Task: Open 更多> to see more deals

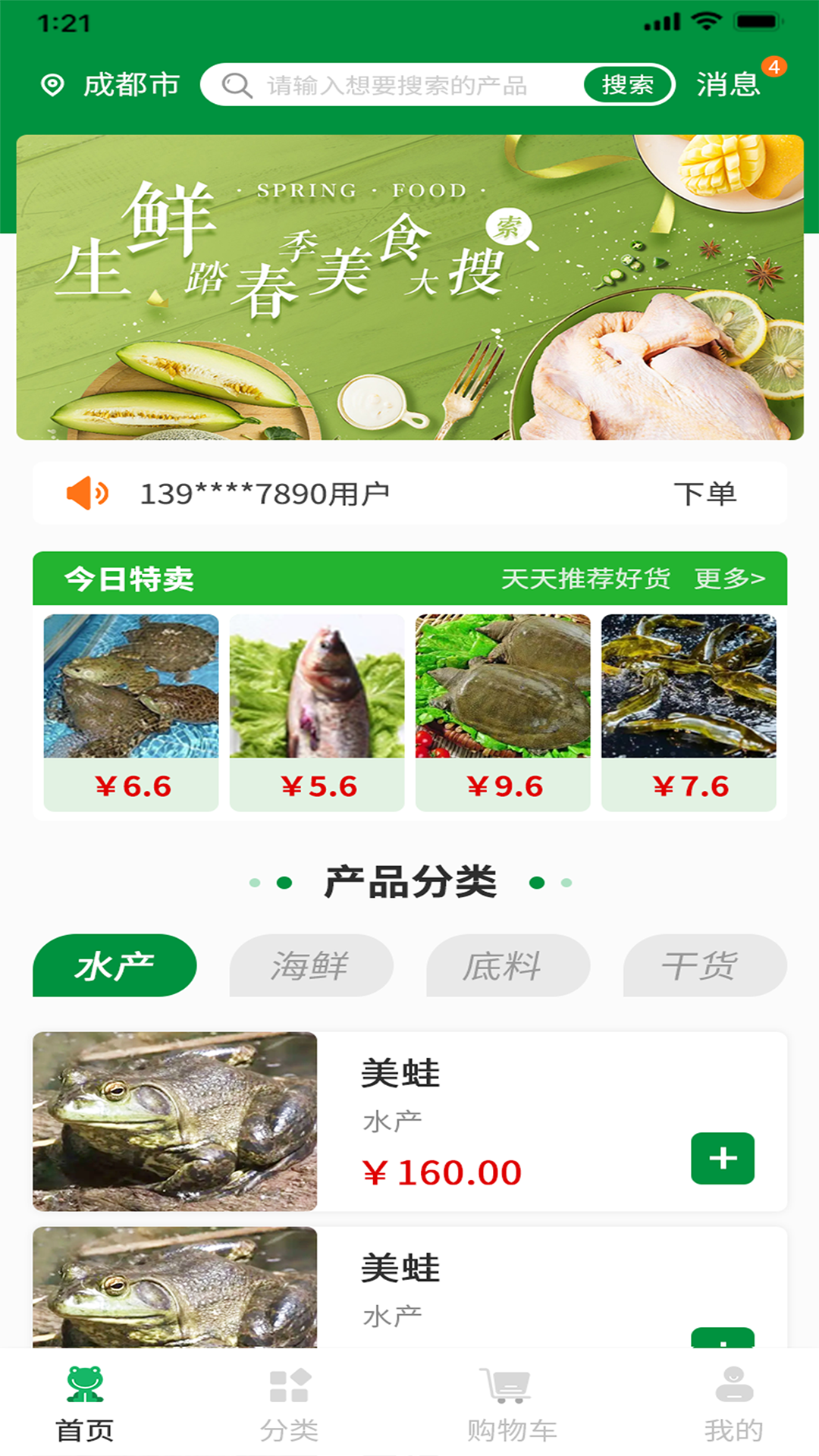Action: click(730, 579)
